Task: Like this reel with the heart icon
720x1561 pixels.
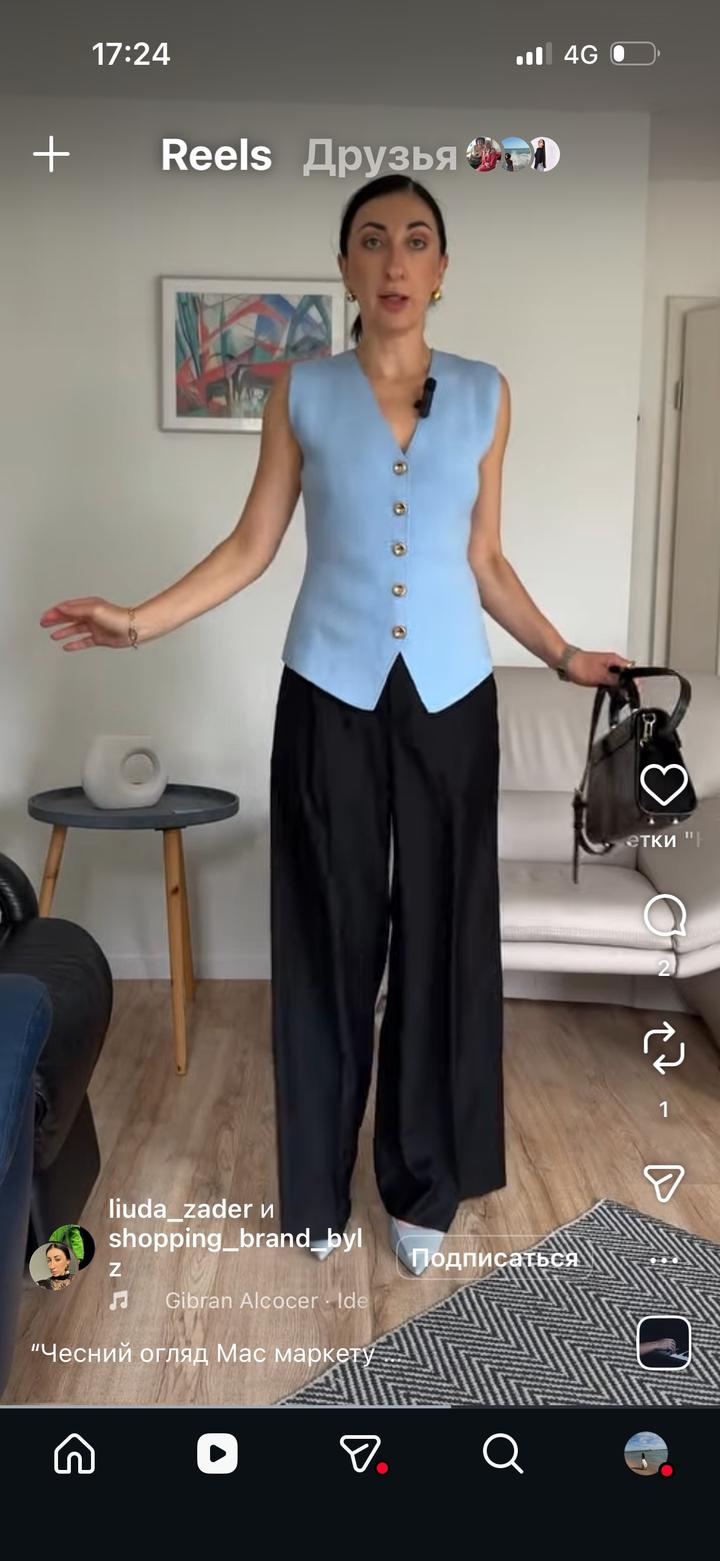Action: point(664,785)
